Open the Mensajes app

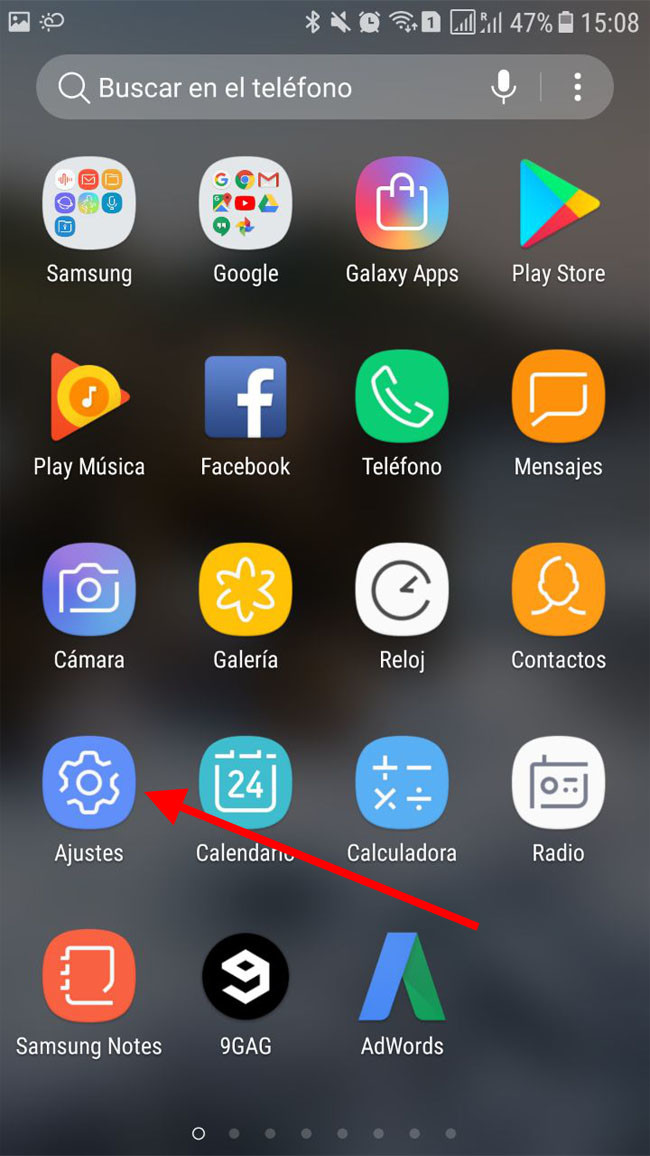pos(558,396)
